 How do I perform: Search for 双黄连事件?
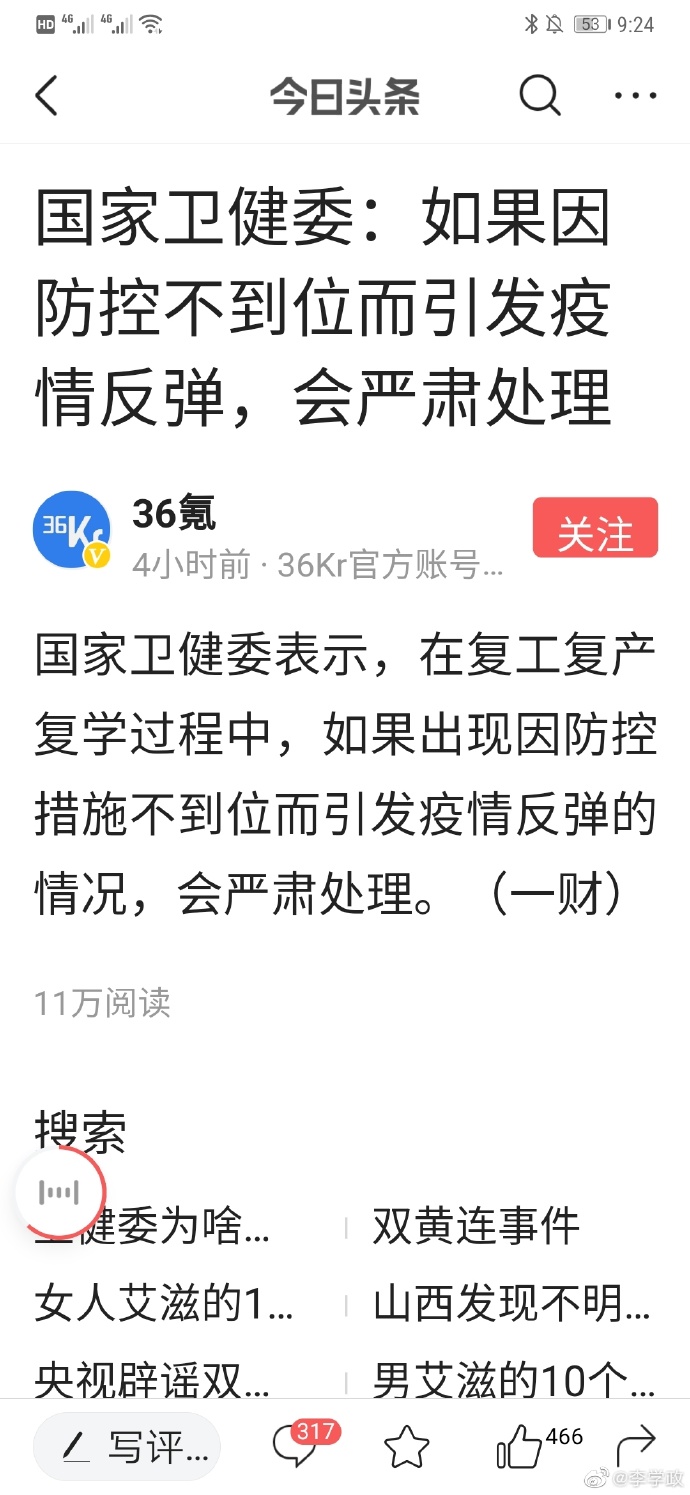(x=476, y=1227)
